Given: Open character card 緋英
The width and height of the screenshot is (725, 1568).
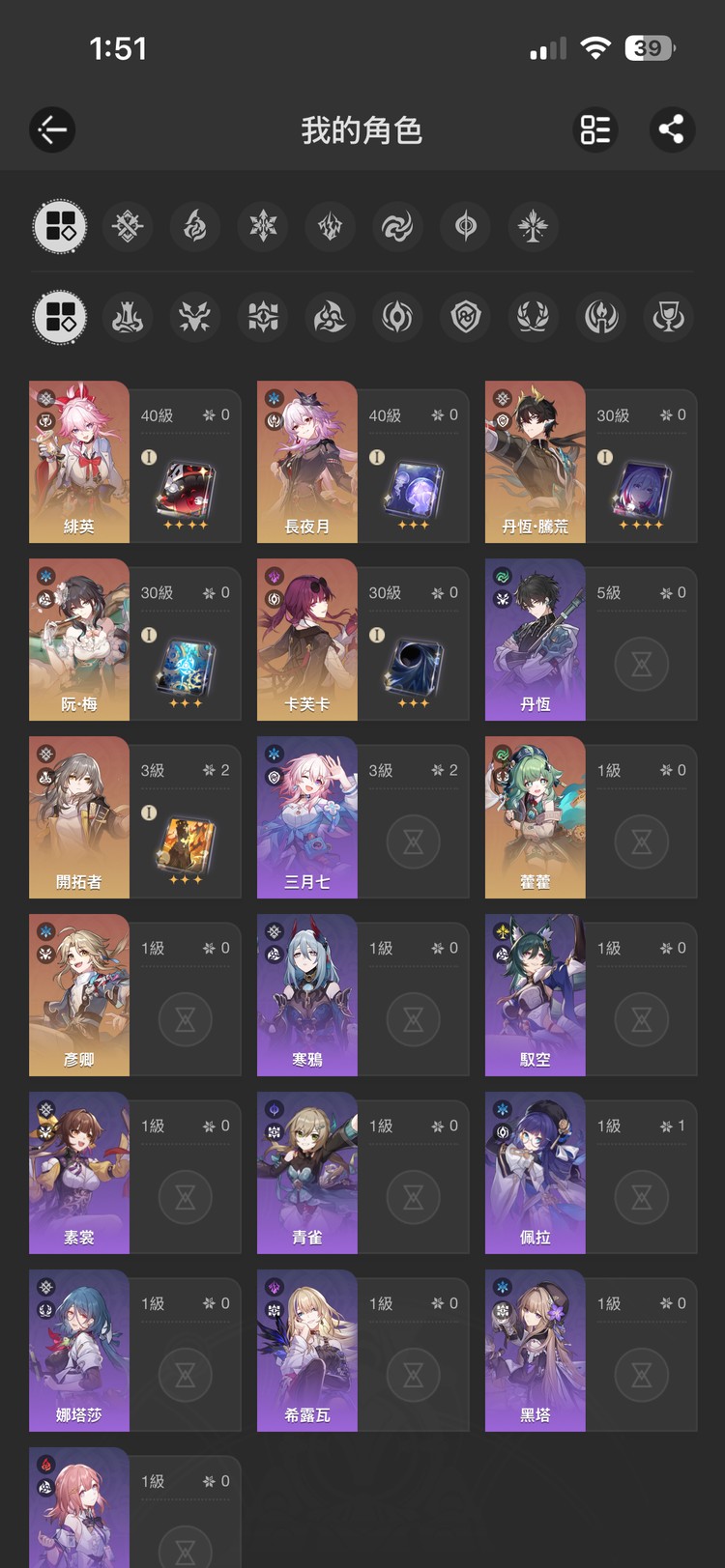Looking at the screenshot, I should coord(134,462).
